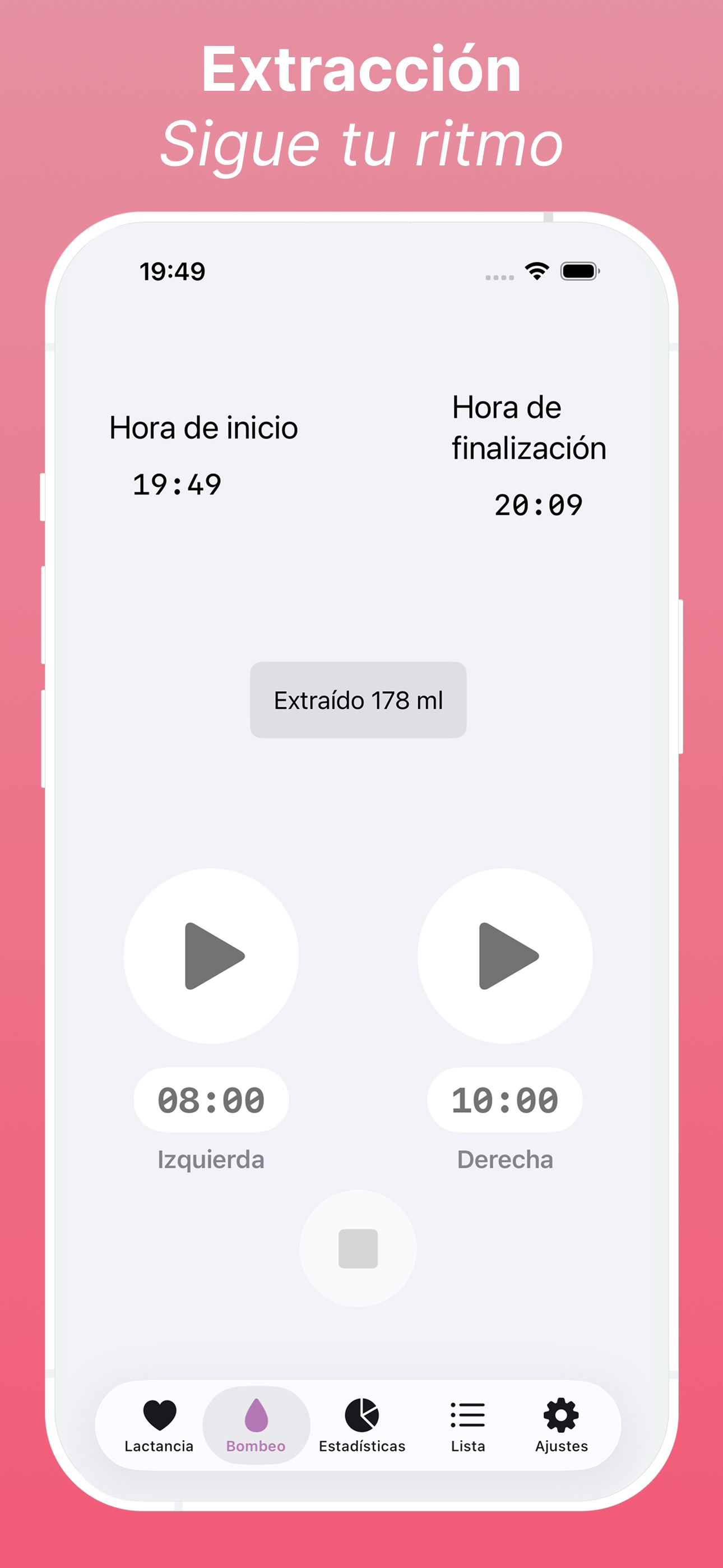Viewport: 723px width, 1568px height.
Task: Open the Hora de finalización 20:09 time
Action: click(x=538, y=505)
